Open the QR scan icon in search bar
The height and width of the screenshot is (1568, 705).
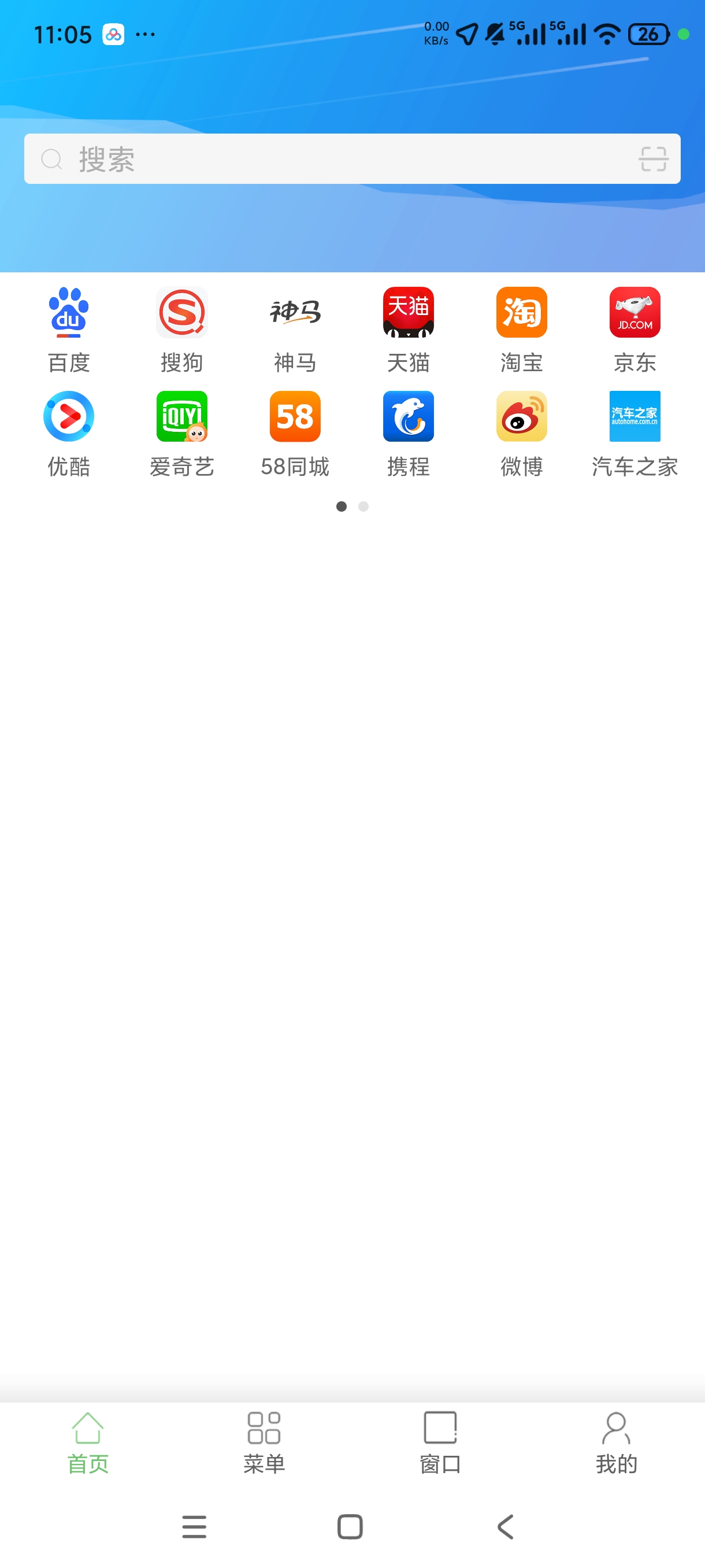(652, 160)
